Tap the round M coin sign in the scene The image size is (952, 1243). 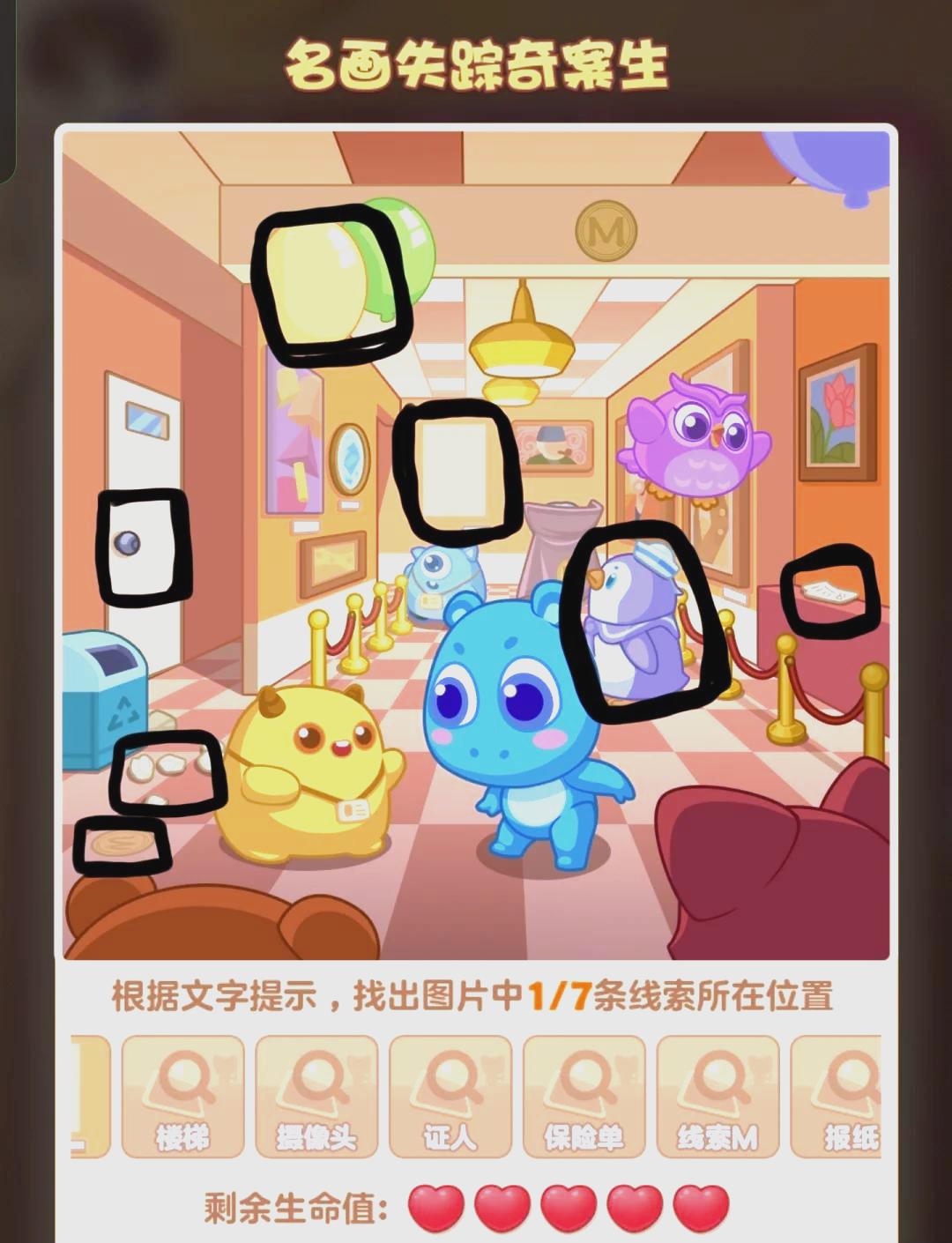click(606, 231)
